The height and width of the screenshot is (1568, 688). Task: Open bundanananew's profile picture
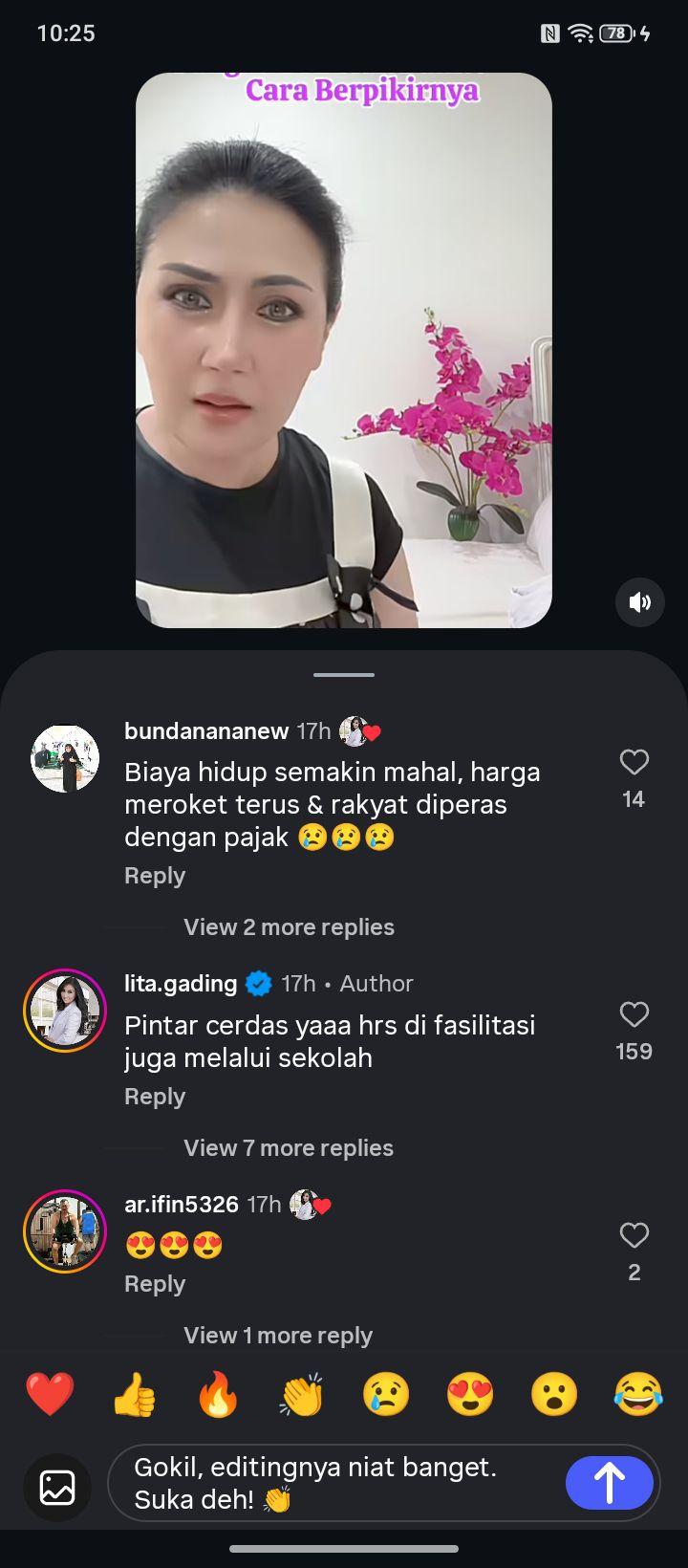tap(65, 758)
